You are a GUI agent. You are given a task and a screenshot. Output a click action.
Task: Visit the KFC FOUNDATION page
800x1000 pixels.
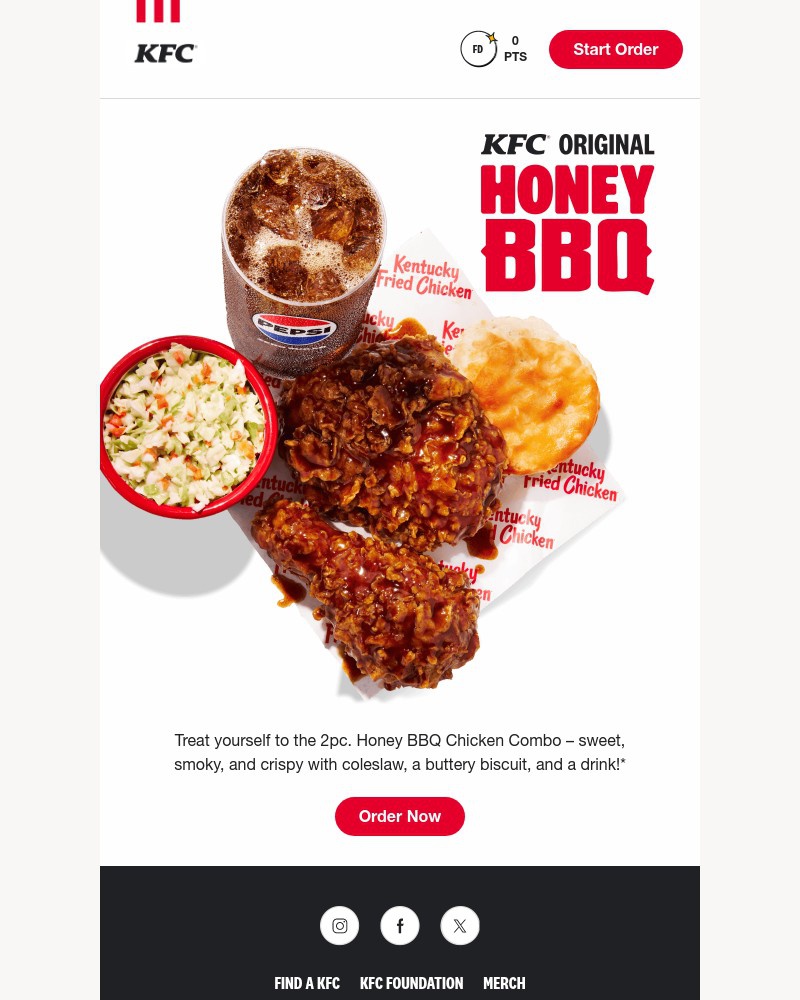411,983
